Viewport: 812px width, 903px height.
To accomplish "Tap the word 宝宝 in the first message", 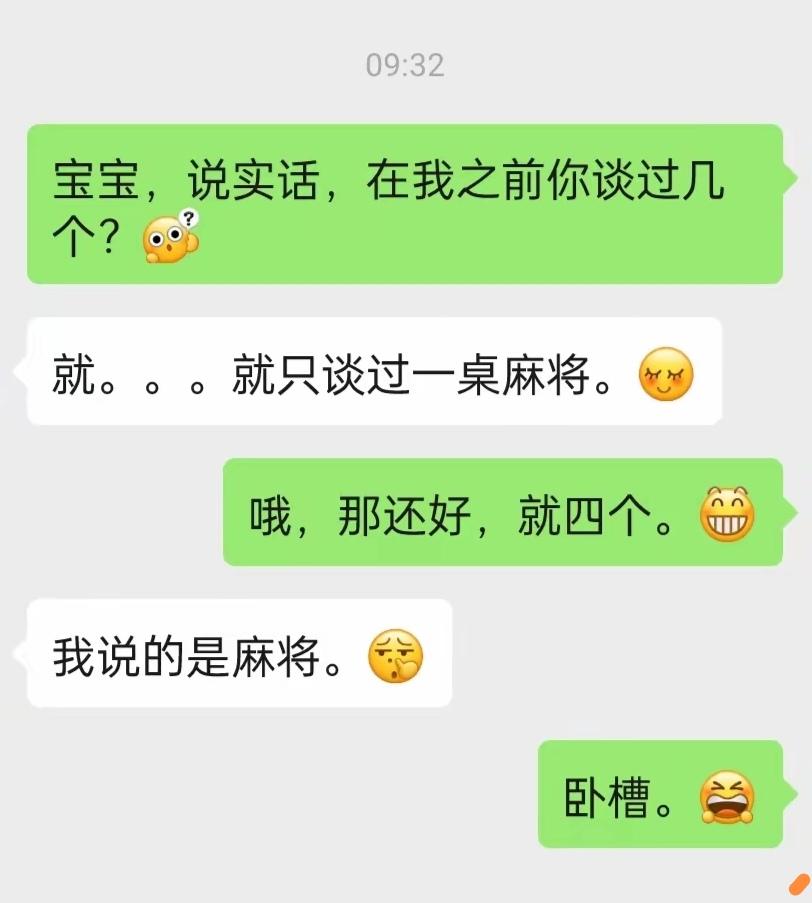I will tap(90, 180).
